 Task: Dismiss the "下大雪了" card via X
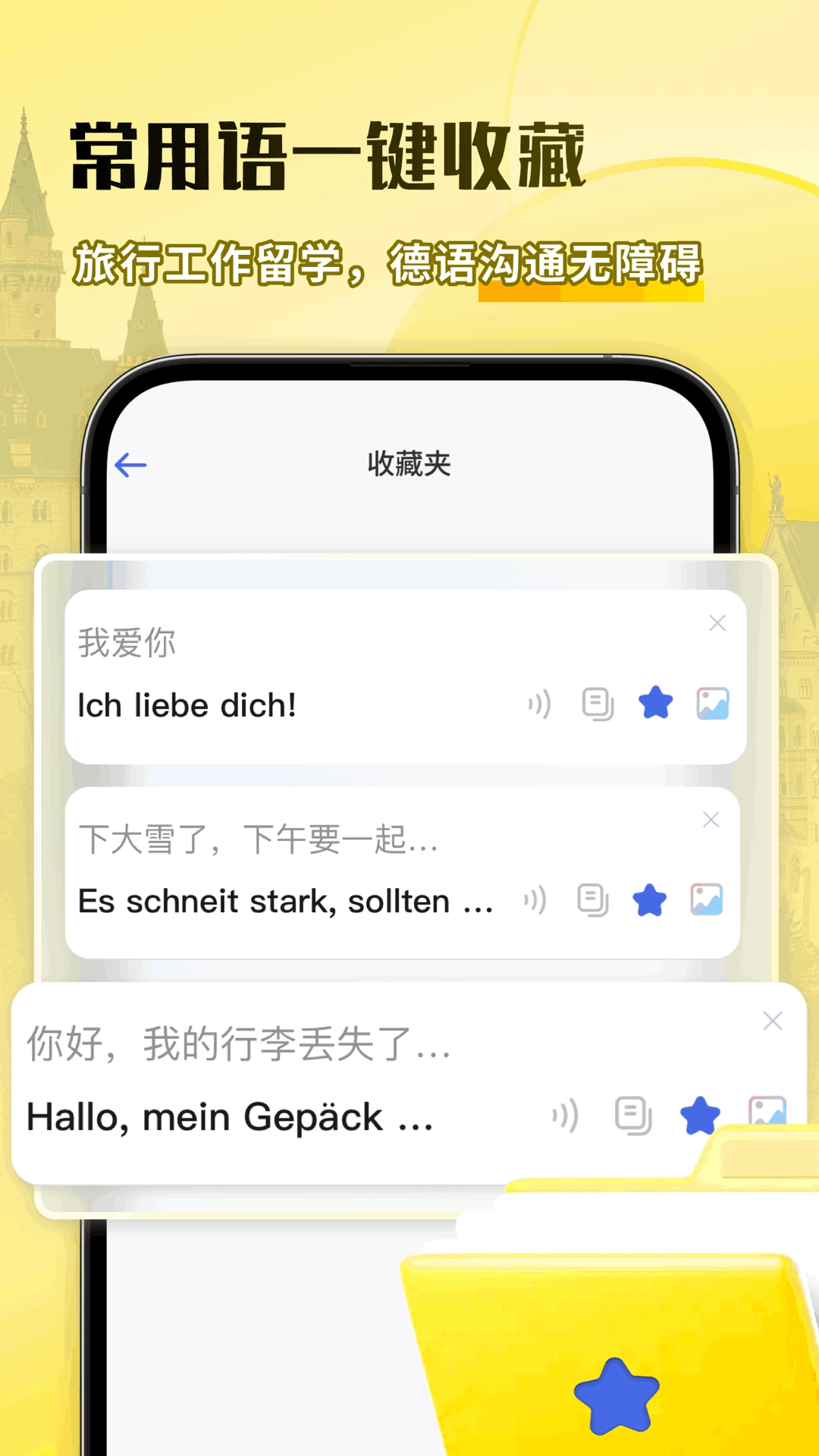711,820
